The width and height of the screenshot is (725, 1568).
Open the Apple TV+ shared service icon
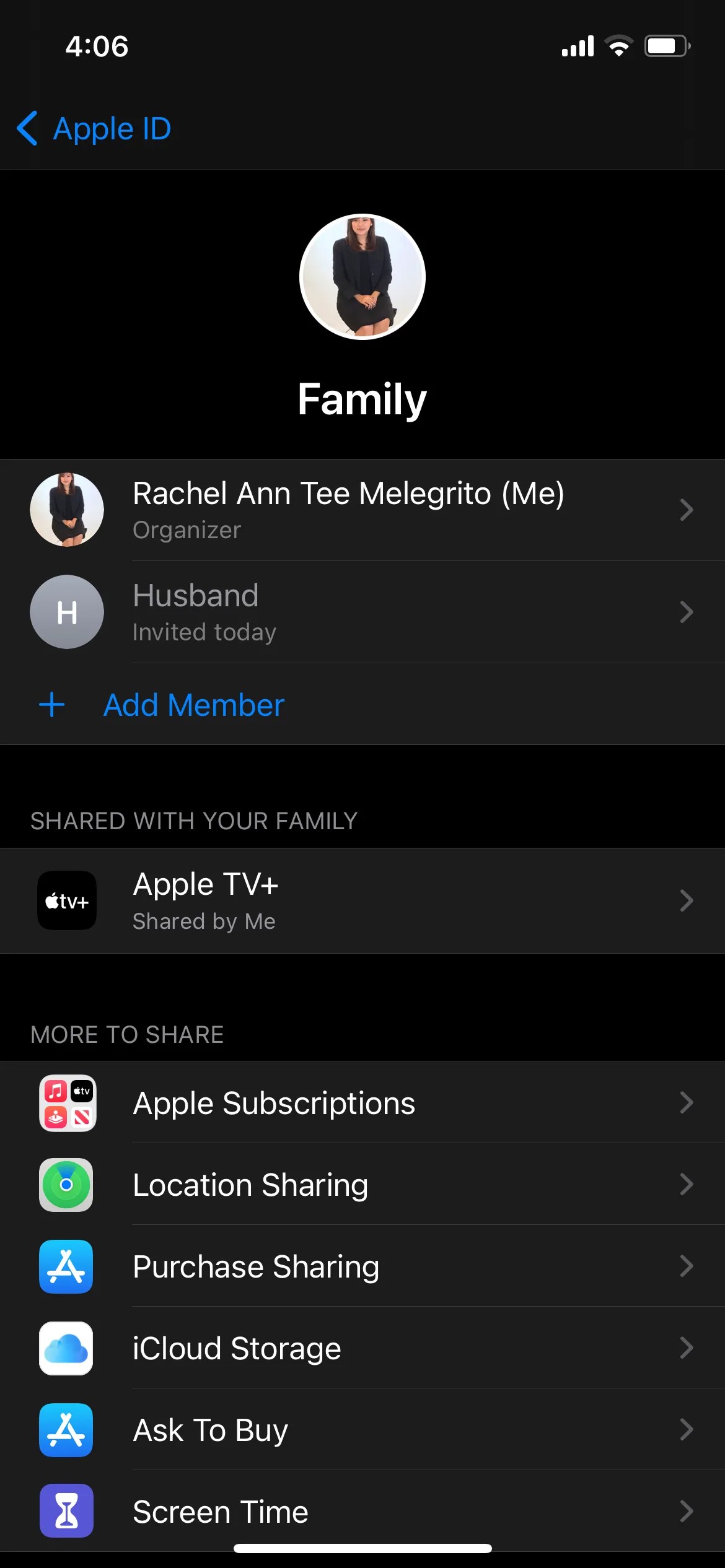pos(66,900)
